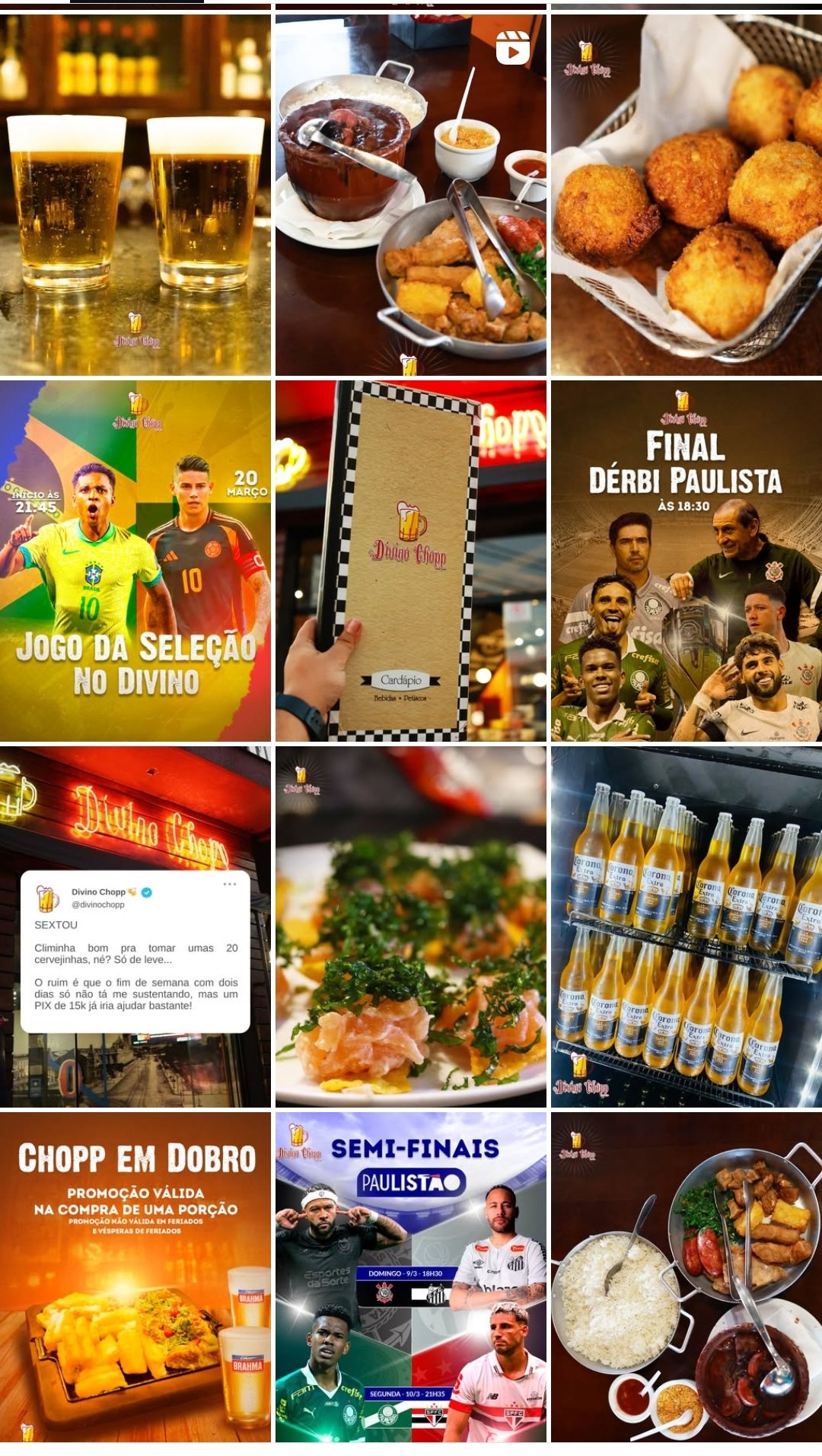Open the two beer glasses post
Screen dimensions: 822x1456
click(x=135, y=195)
